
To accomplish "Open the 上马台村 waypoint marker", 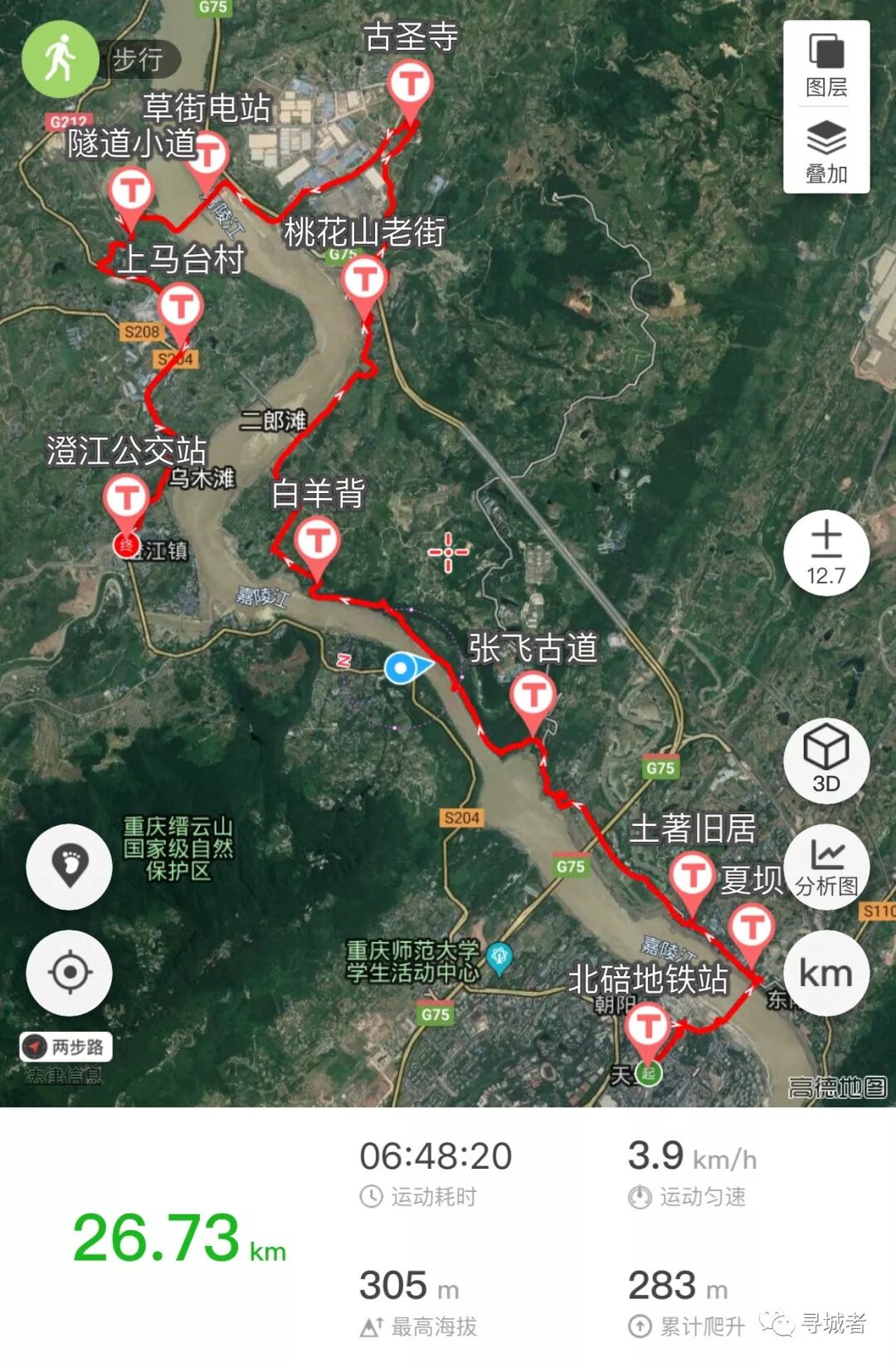I will [x=180, y=306].
